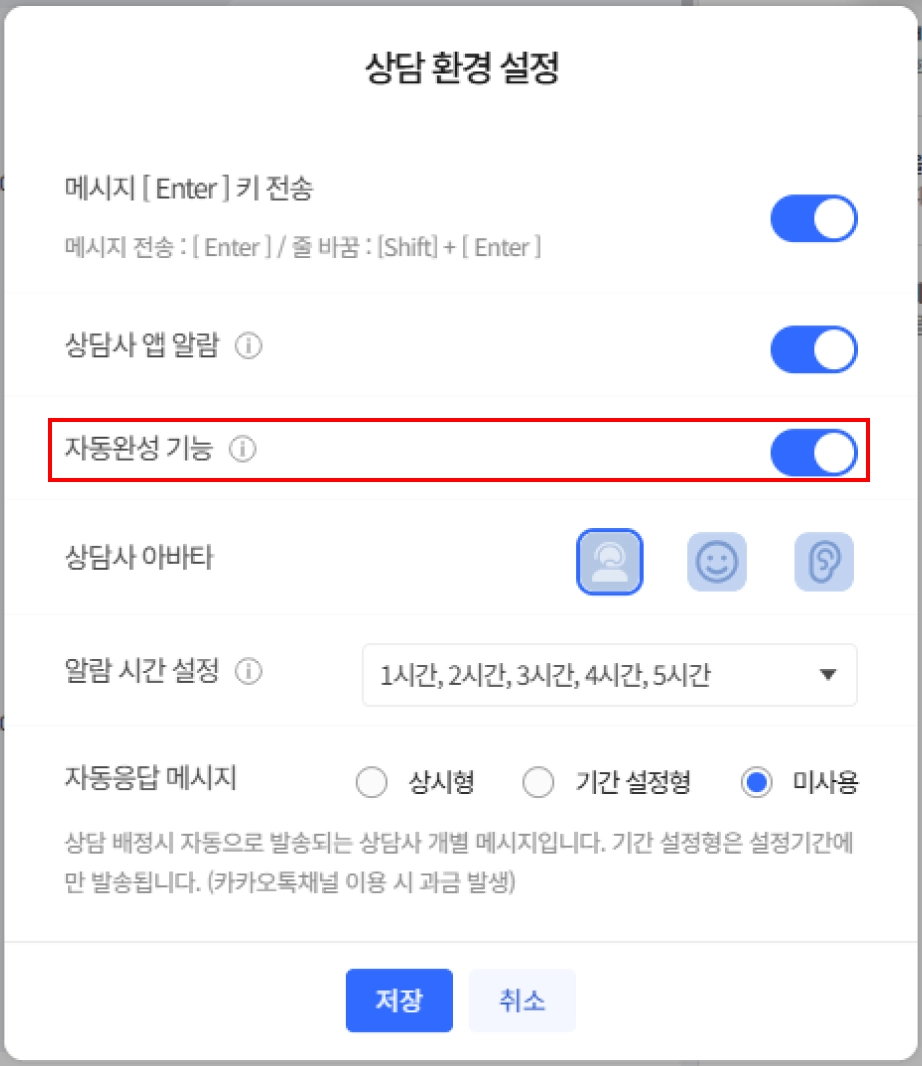Show info for 자동완성 기능

pos(242,451)
